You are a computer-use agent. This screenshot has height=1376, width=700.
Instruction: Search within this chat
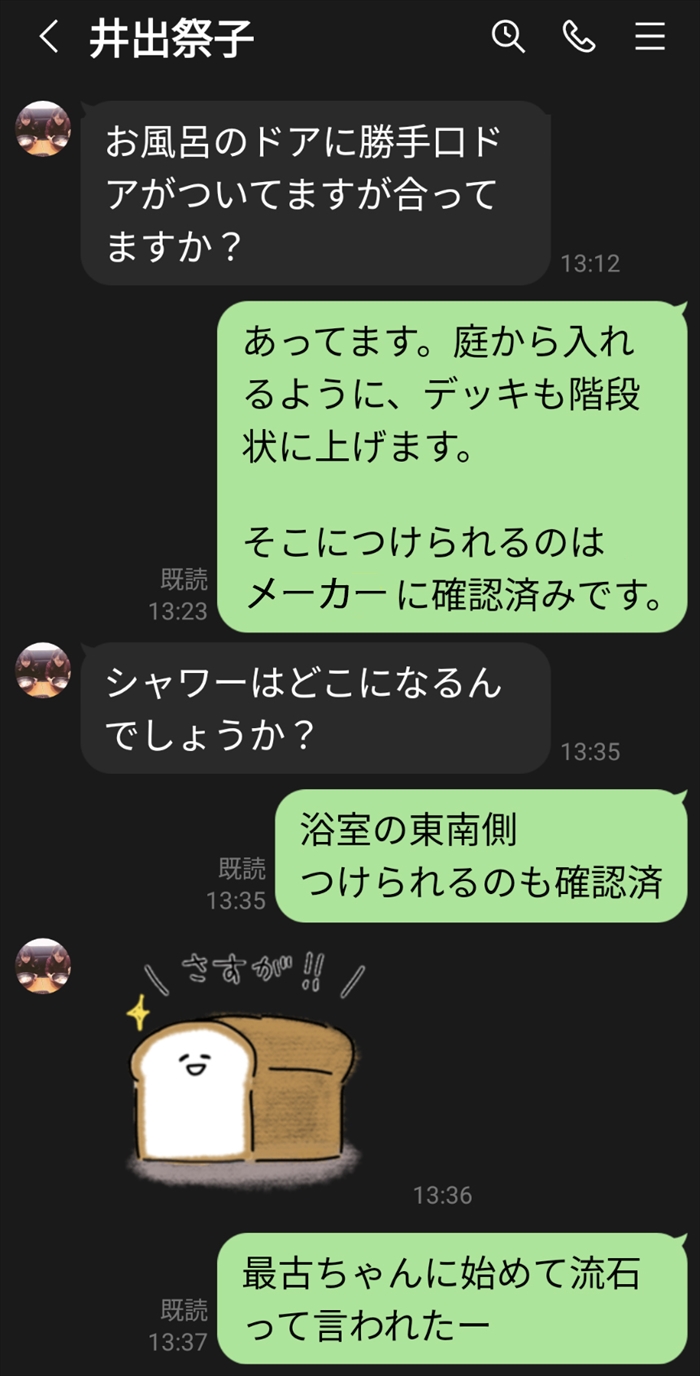click(508, 37)
